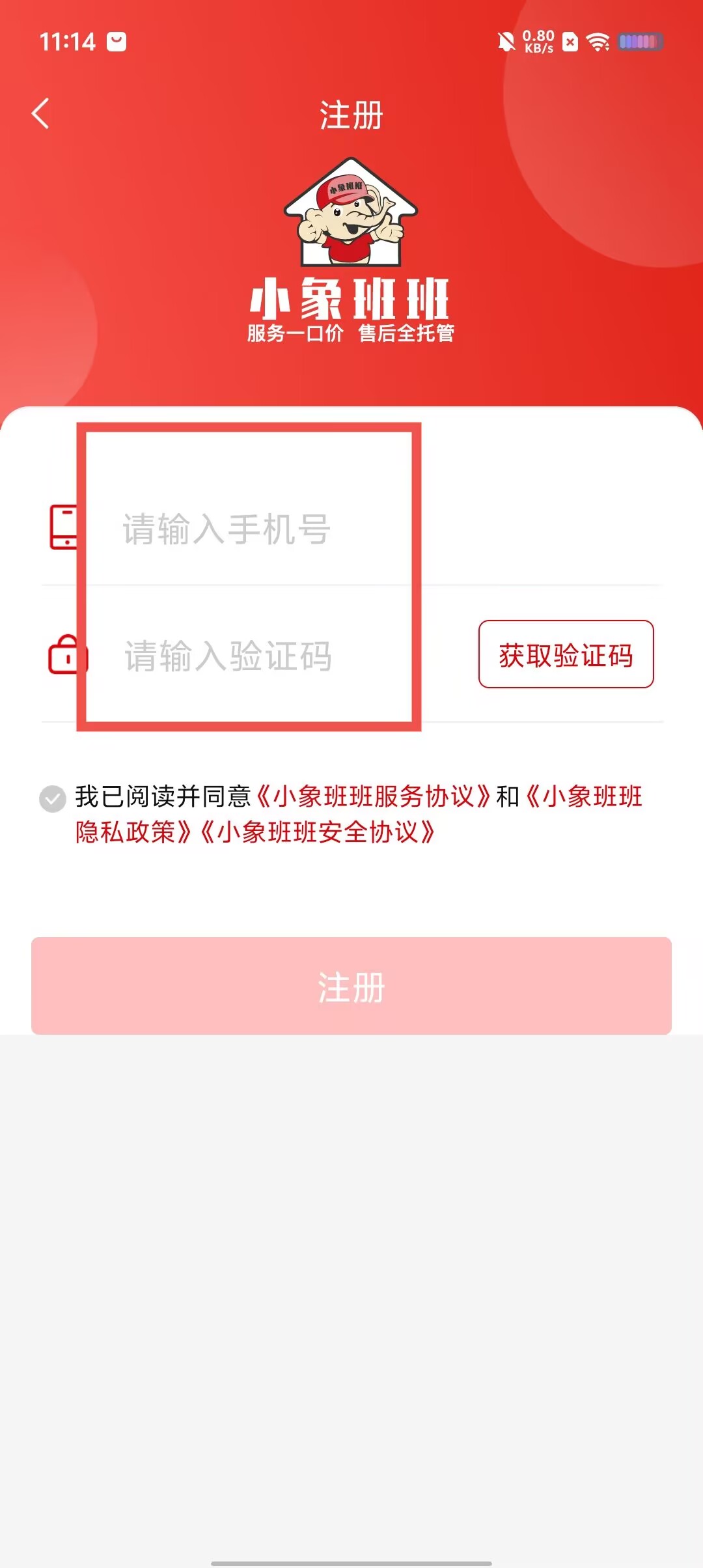Check the agreement consent checkbox

[x=53, y=798]
